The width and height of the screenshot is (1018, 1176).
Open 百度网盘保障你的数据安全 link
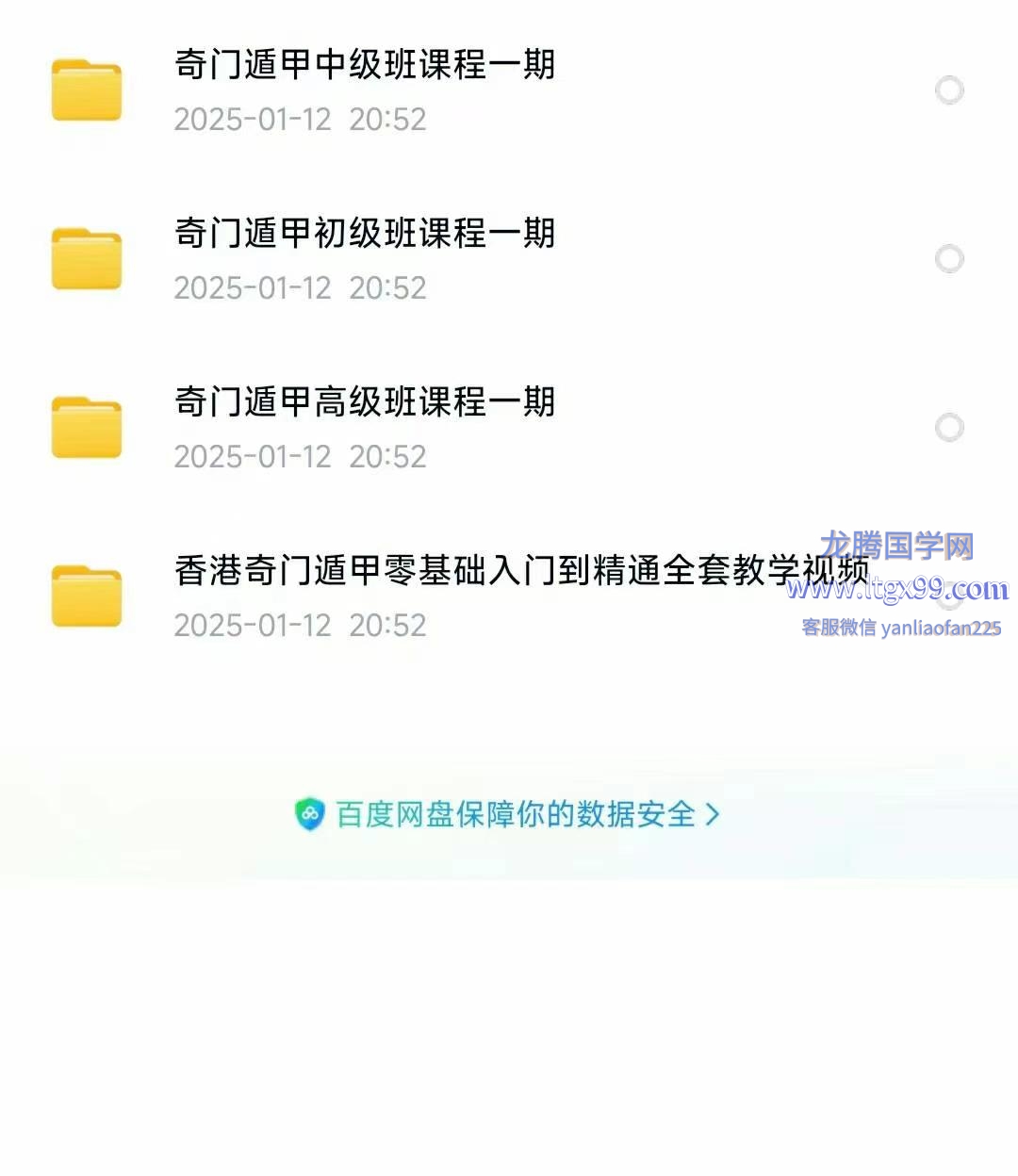[509, 815]
